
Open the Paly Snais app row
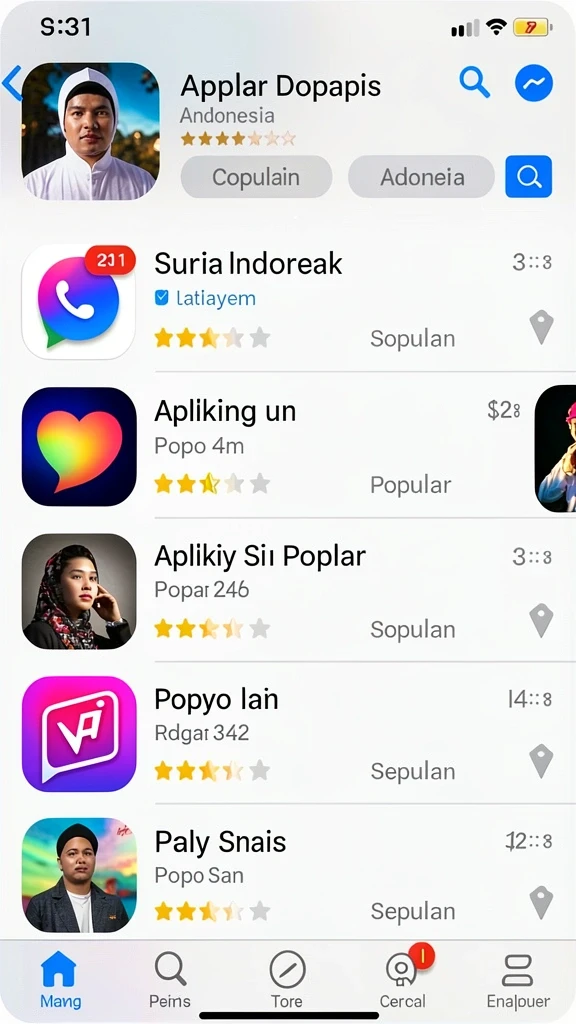coord(287,875)
